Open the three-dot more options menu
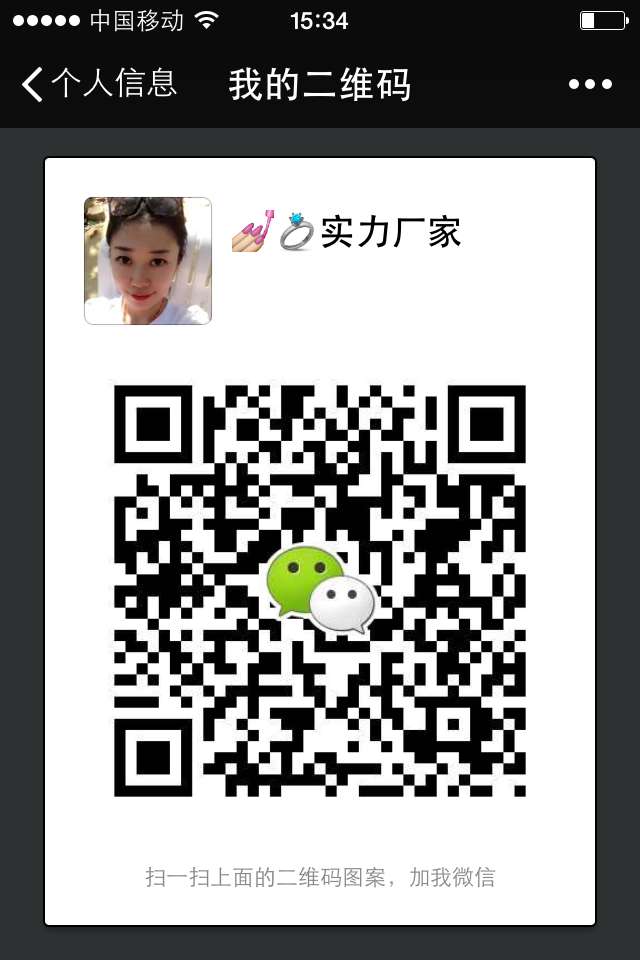Viewport: 640px width, 960px height. pyautogui.click(x=590, y=85)
